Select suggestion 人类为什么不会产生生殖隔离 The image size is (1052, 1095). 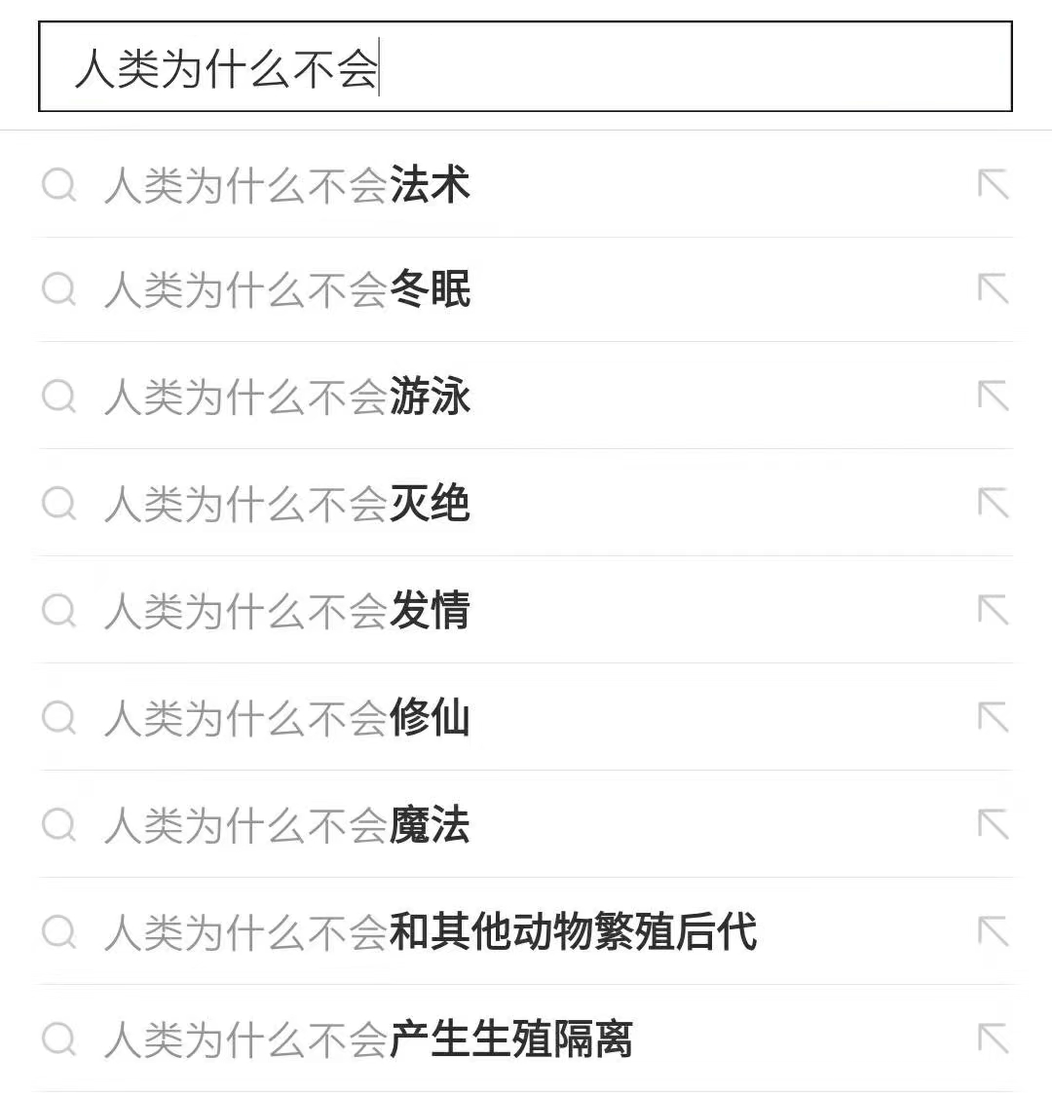(x=368, y=1039)
